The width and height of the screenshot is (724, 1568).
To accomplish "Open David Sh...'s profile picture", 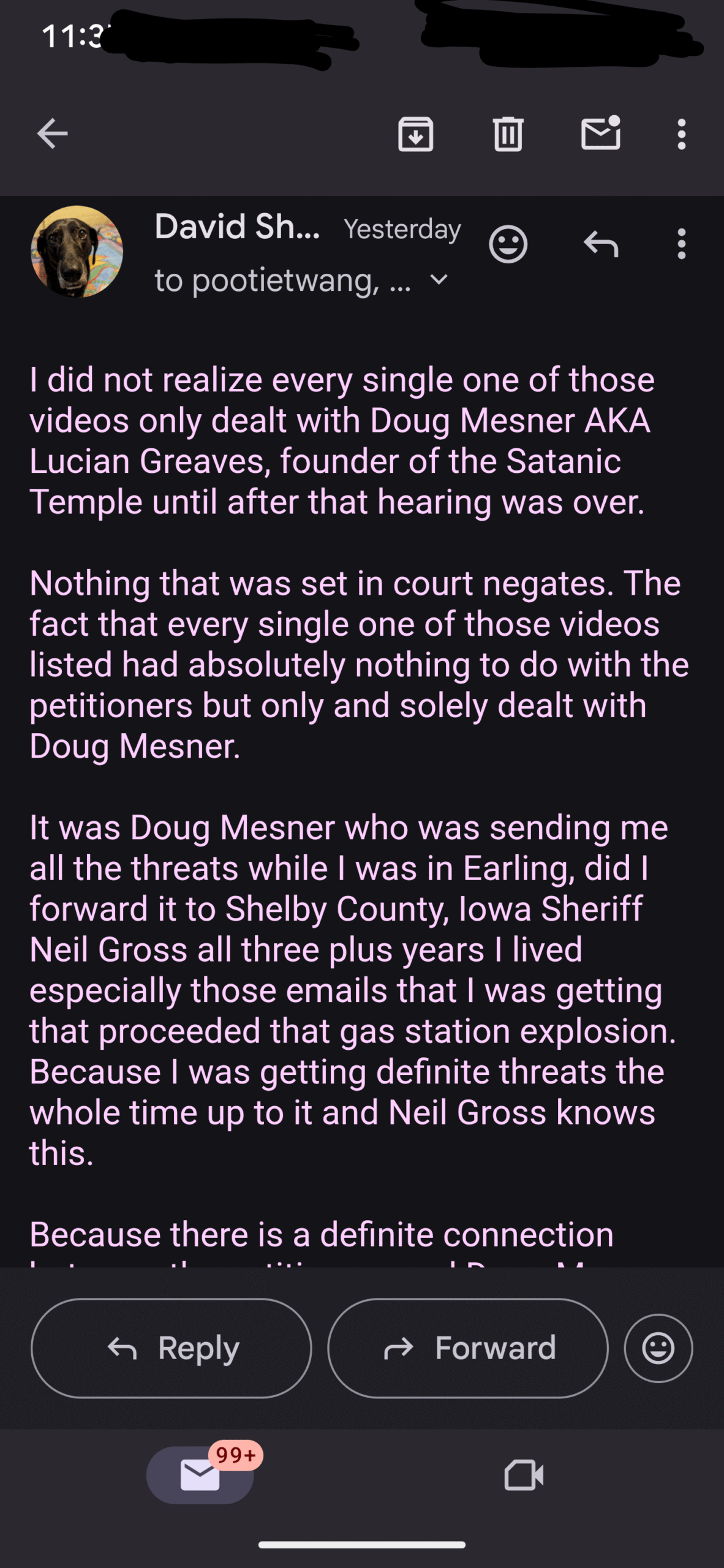I will coord(77,252).
